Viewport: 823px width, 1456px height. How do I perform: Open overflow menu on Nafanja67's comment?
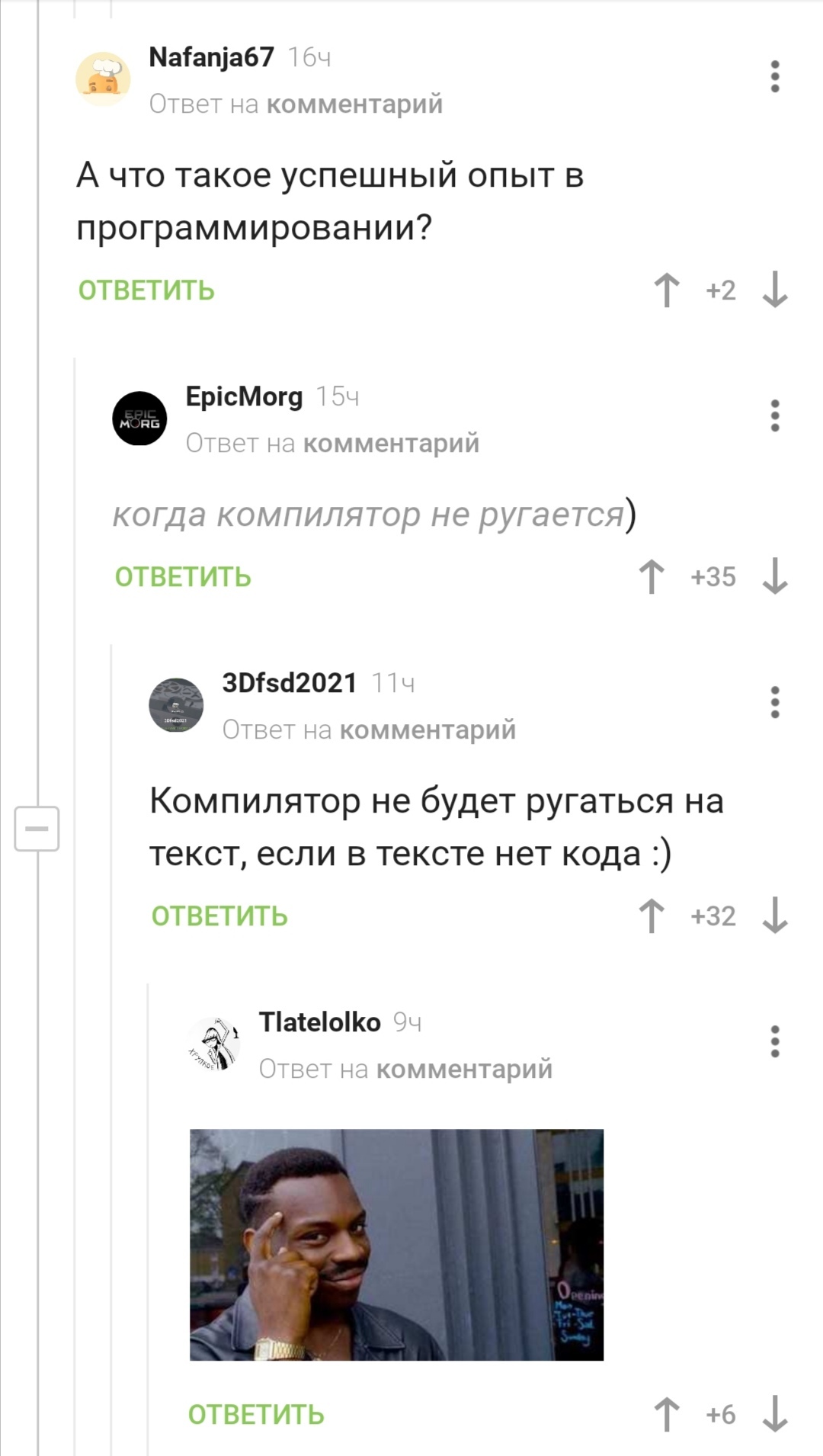tap(775, 77)
